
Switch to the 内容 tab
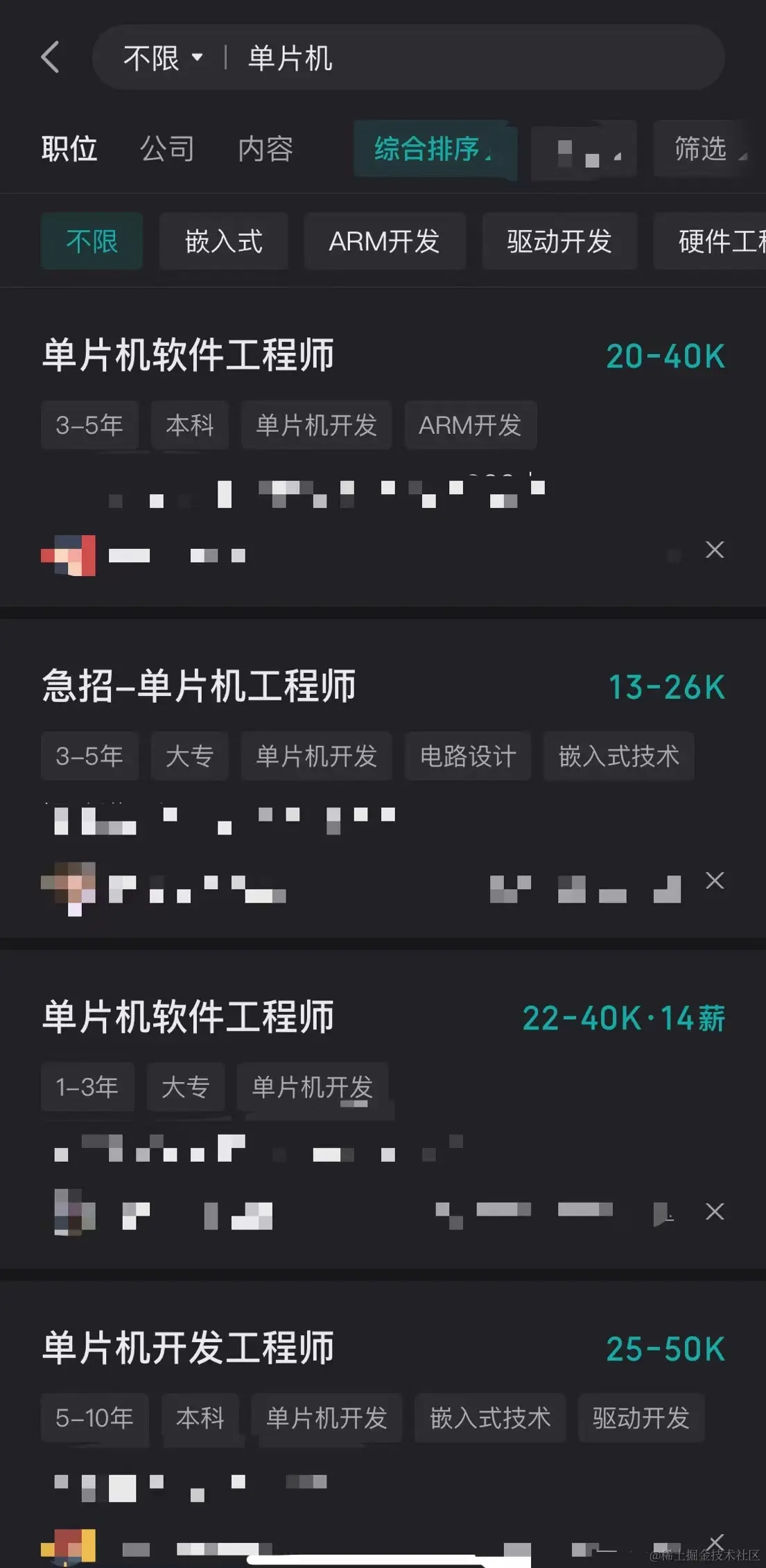point(266,149)
